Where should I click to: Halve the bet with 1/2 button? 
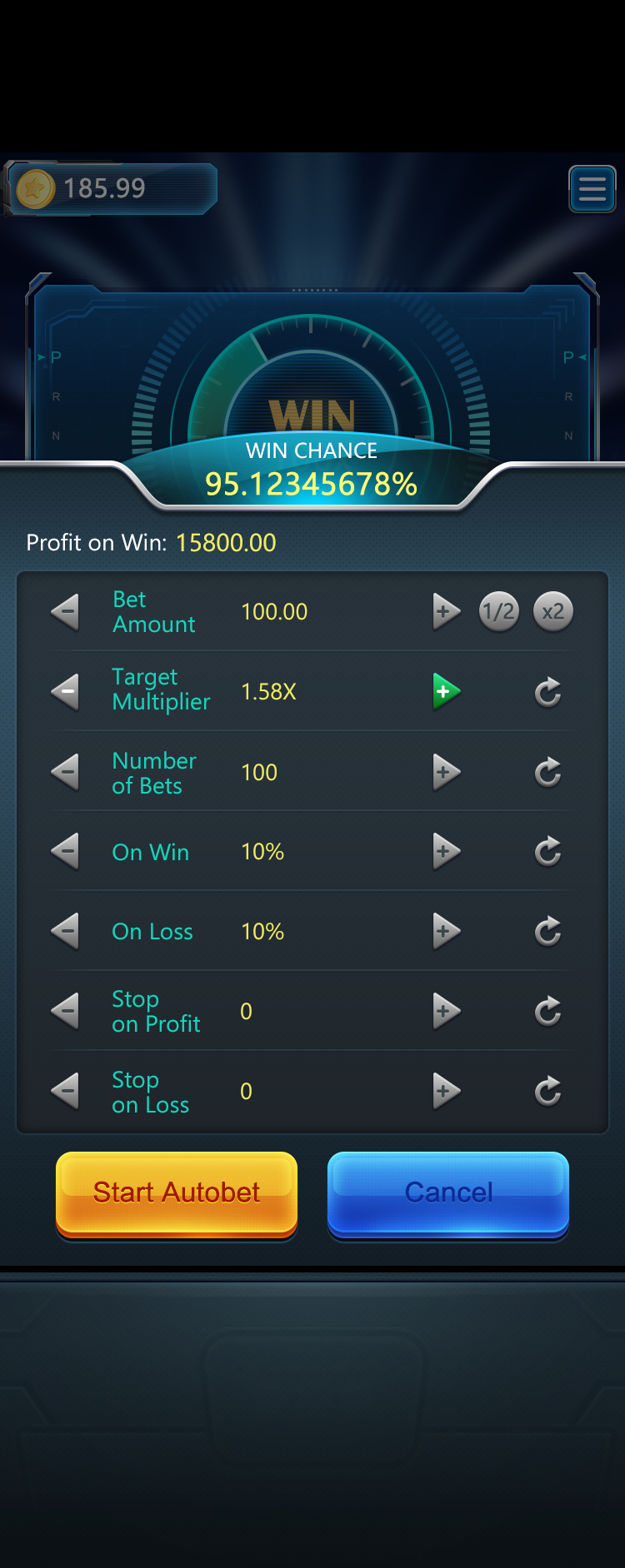(x=498, y=612)
